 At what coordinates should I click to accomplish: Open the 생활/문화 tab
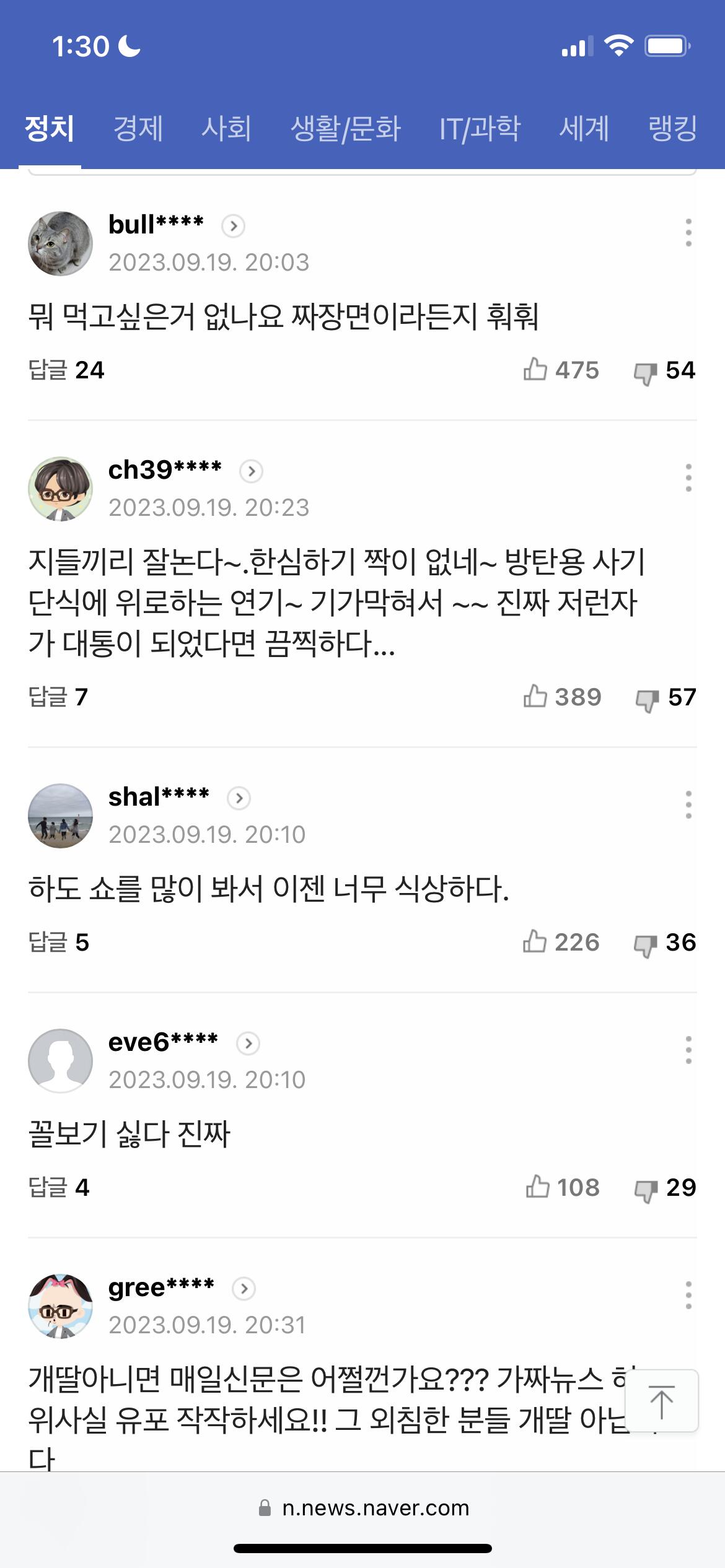346,129
